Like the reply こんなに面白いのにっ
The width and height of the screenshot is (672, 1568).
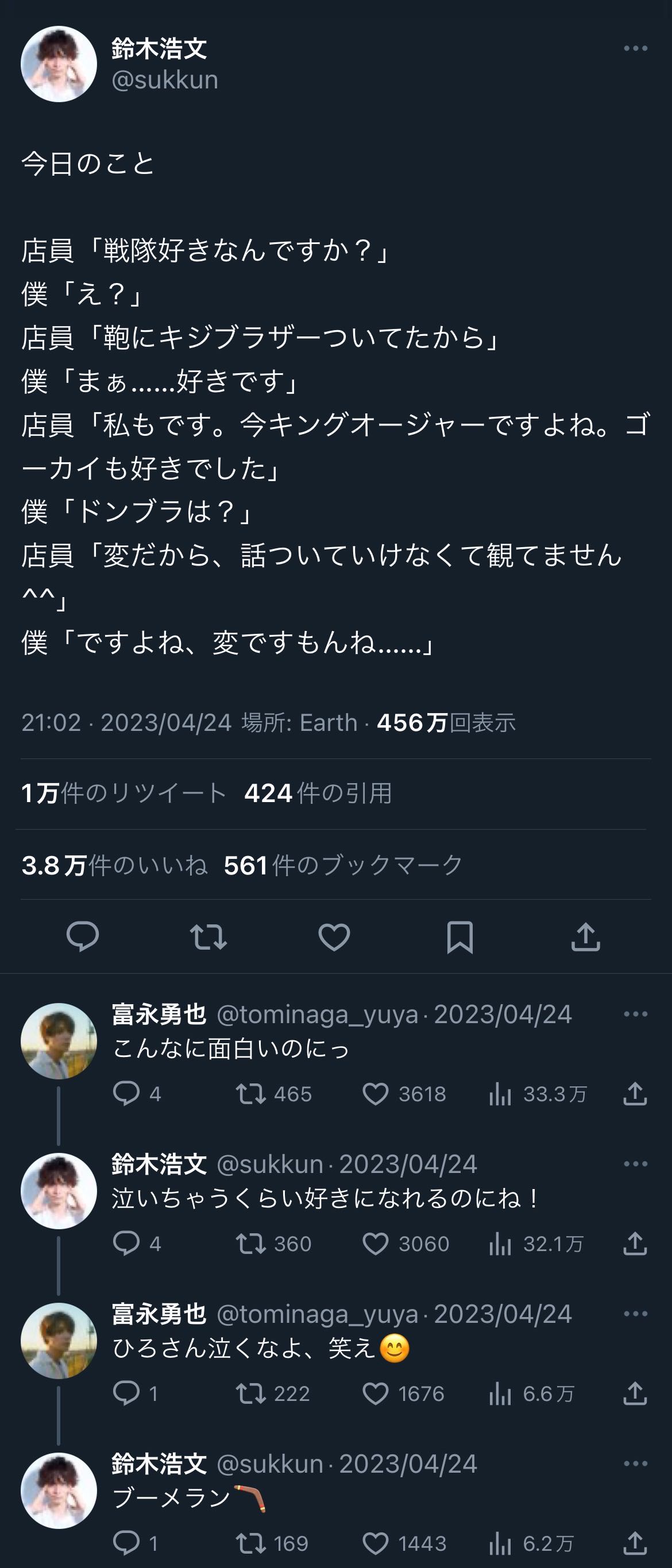pos(376,1094)
